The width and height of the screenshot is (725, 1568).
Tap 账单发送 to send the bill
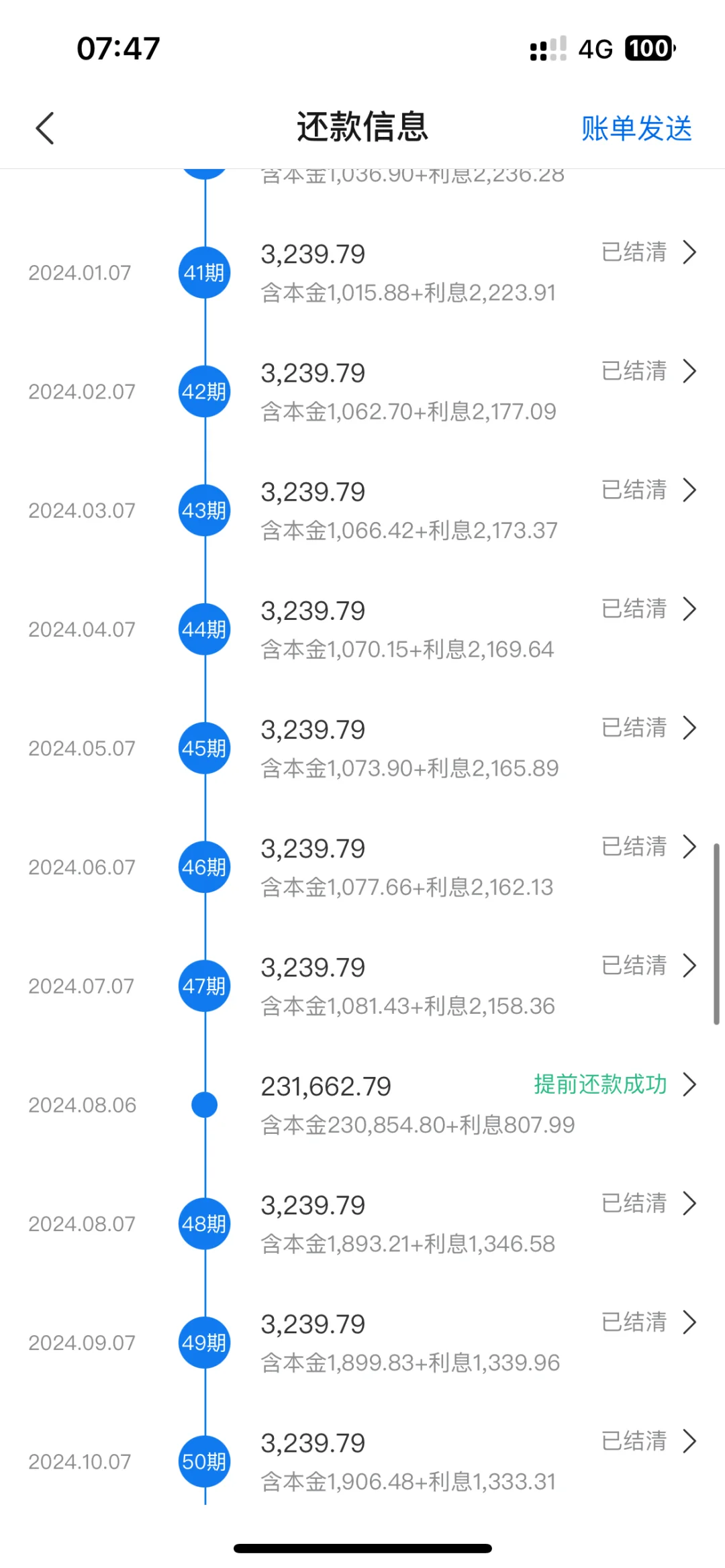(636, 128)
